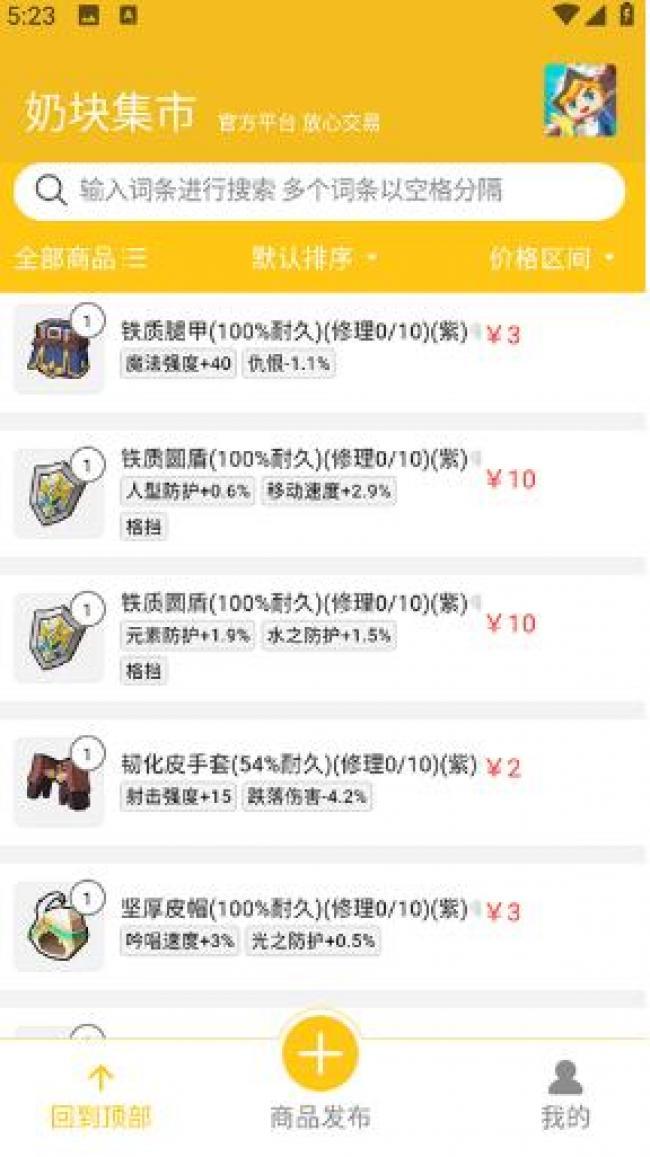Tap 回到顶部 to return to top
This screenshot has width=650, height=1157.
[101, 1097]
